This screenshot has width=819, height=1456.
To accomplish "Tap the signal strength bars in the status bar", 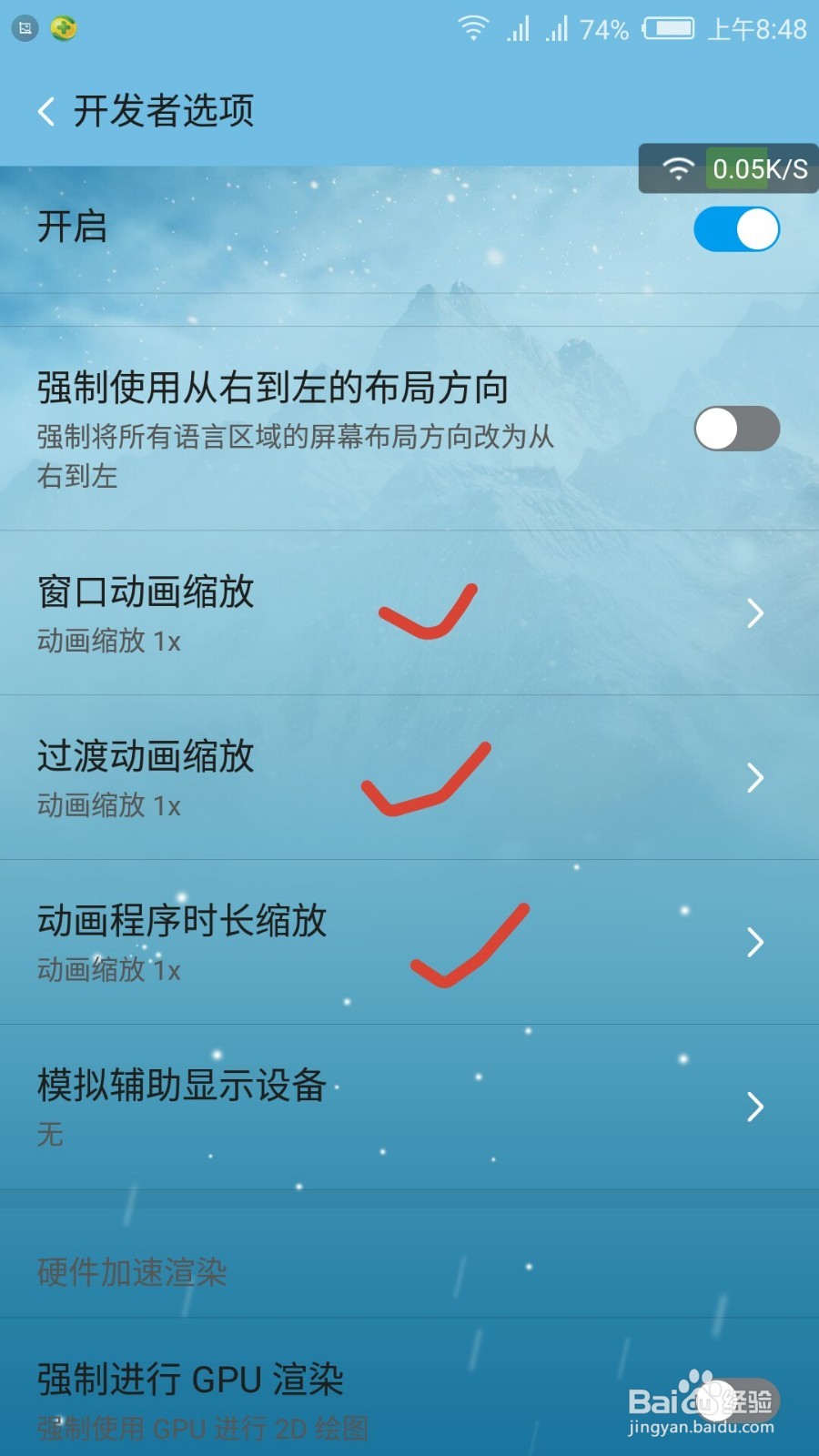I will tap(519, 27).
